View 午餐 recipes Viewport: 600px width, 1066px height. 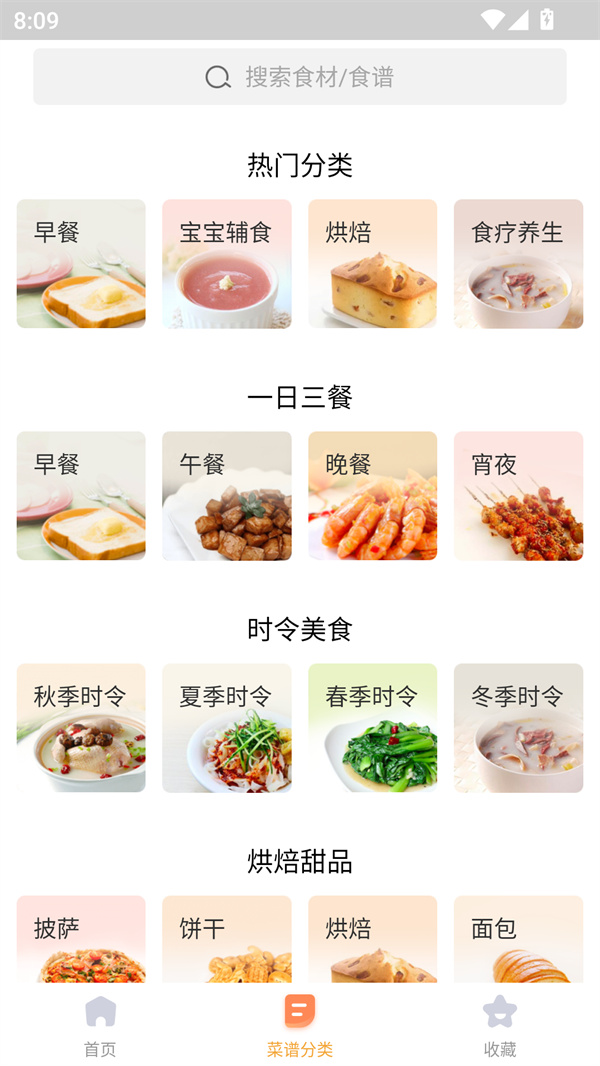[x=227, y=496]
